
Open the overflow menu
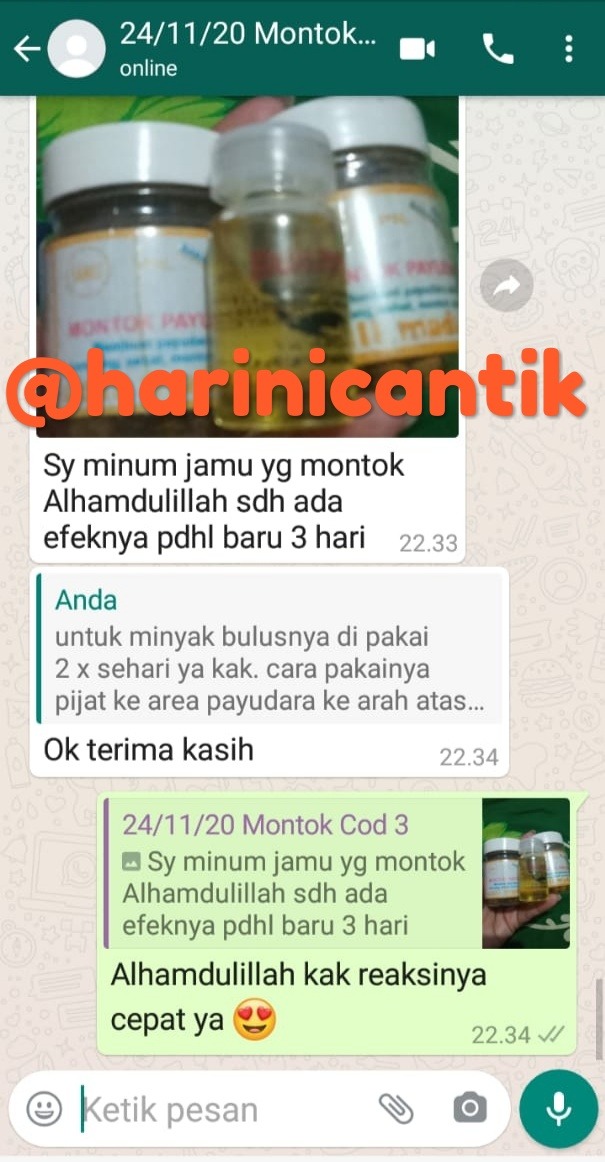click(569, 49)
